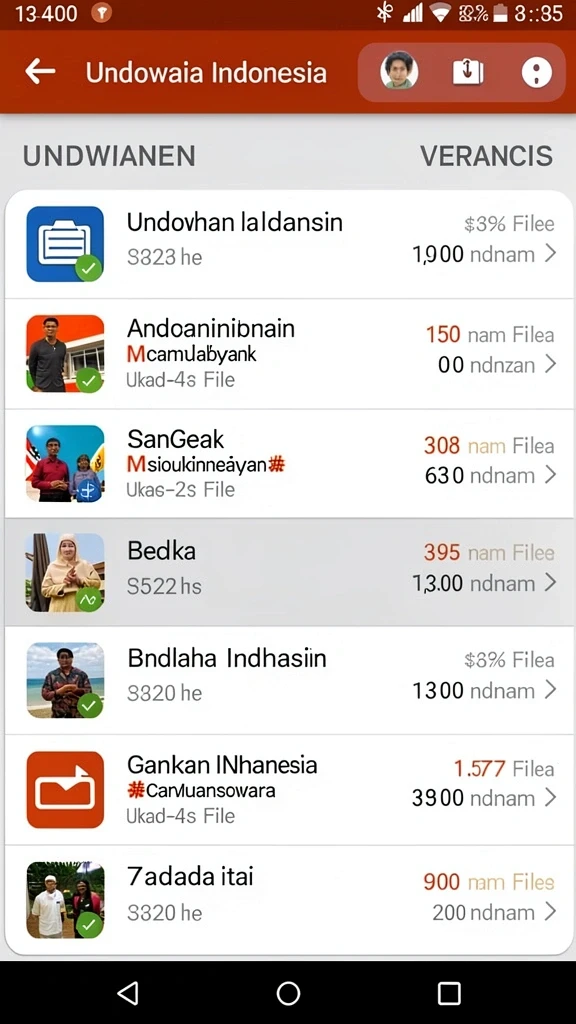Open the 7adada itai row
Screen dimensions: 576x1024
(289, 899)
